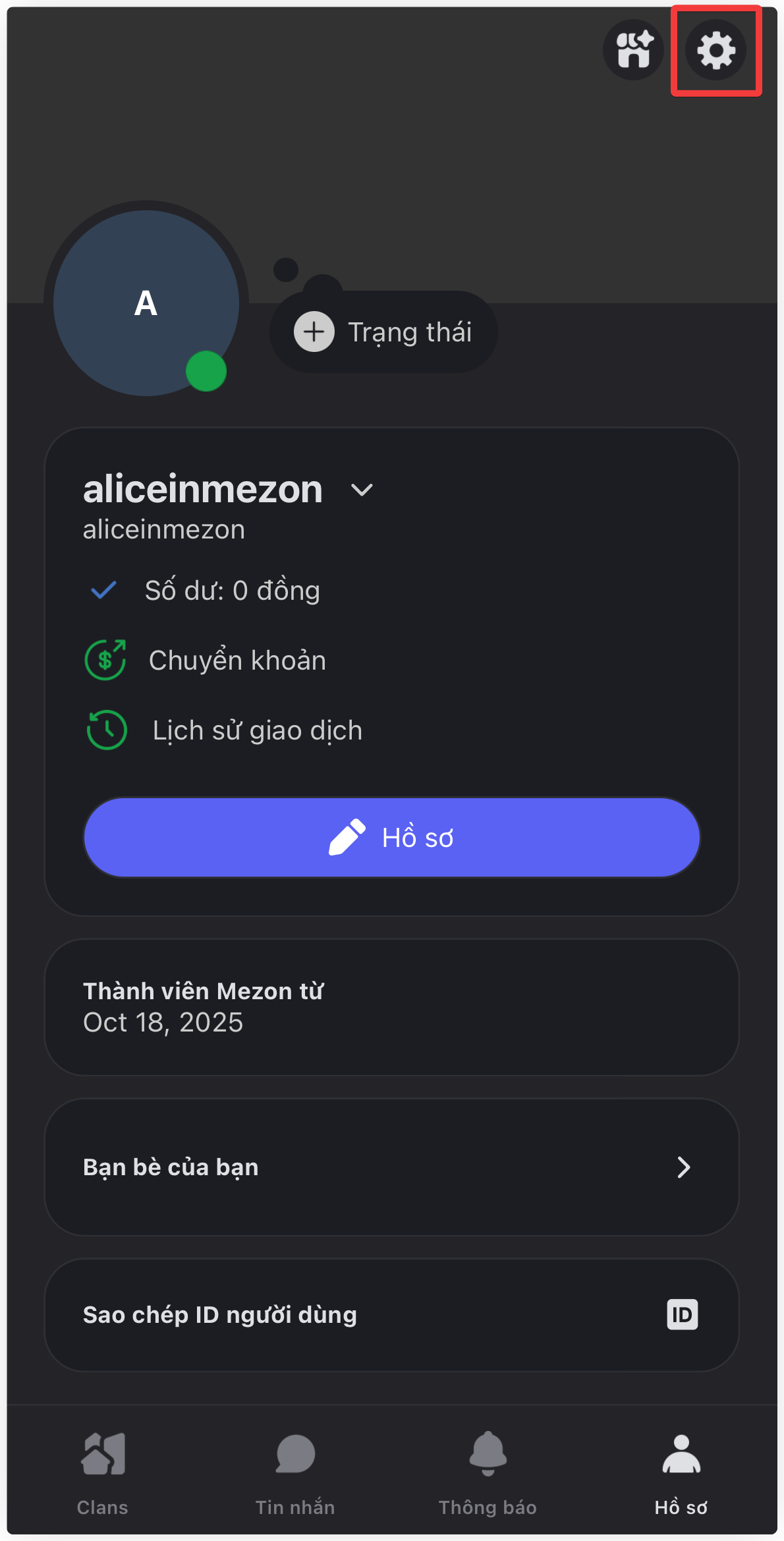Screen dimensions: 784x1541
Task: Tap the profile avatar with letter A
Action: tap(146, 303)
